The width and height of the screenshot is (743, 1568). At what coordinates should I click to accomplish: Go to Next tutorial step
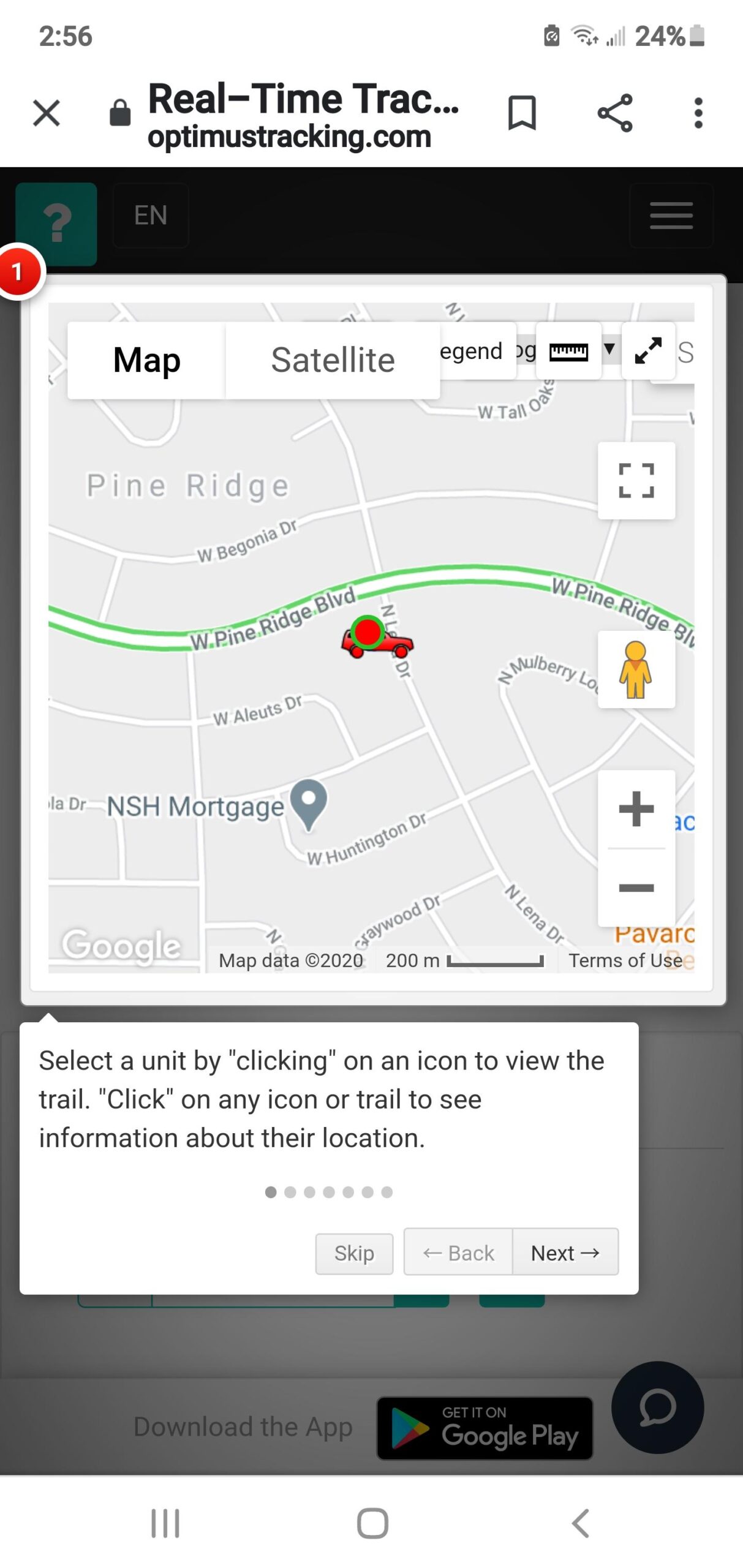[x=565, y=1253]
